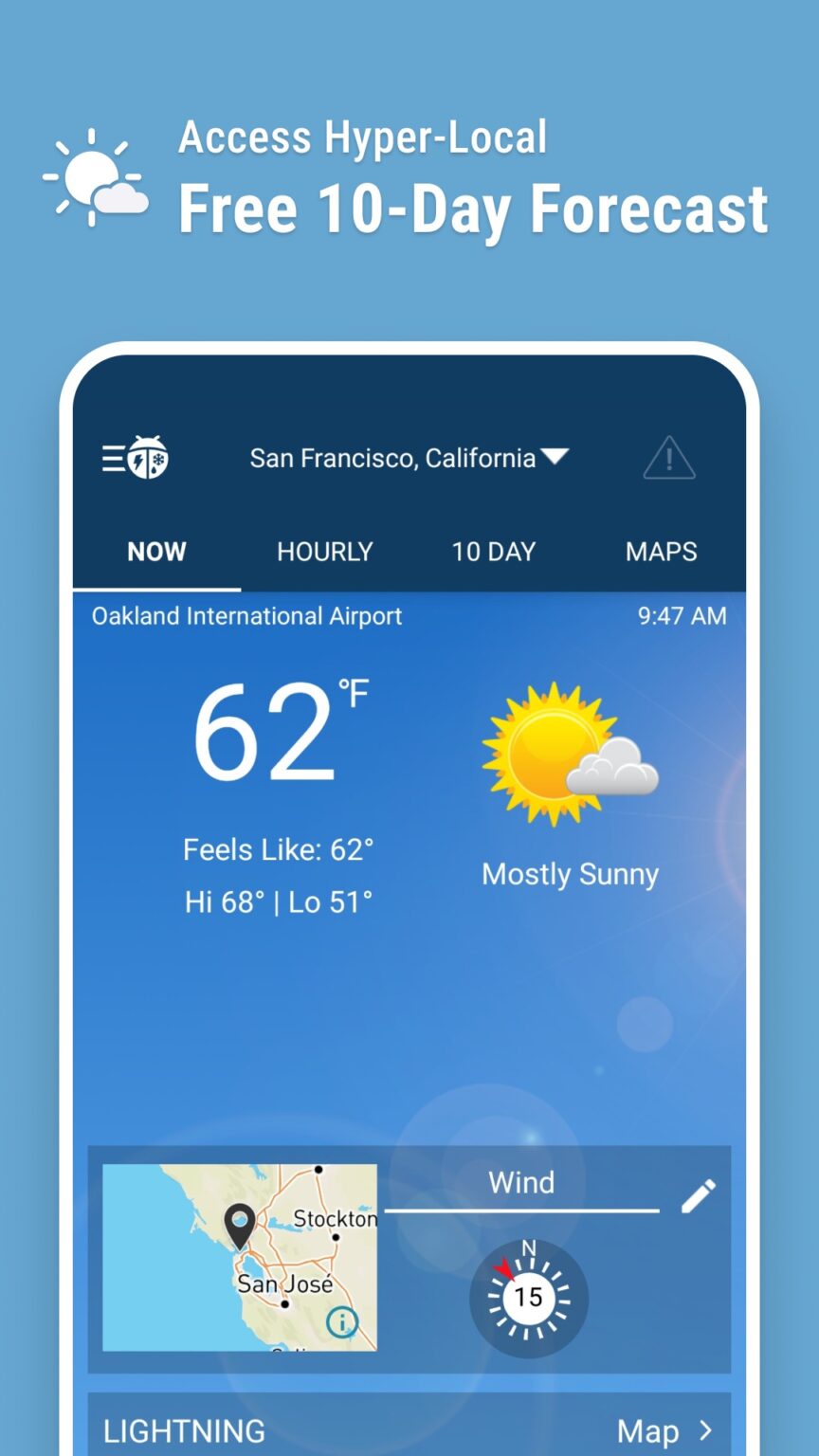Switch to the MAPS tab

[x=661, y=552]
